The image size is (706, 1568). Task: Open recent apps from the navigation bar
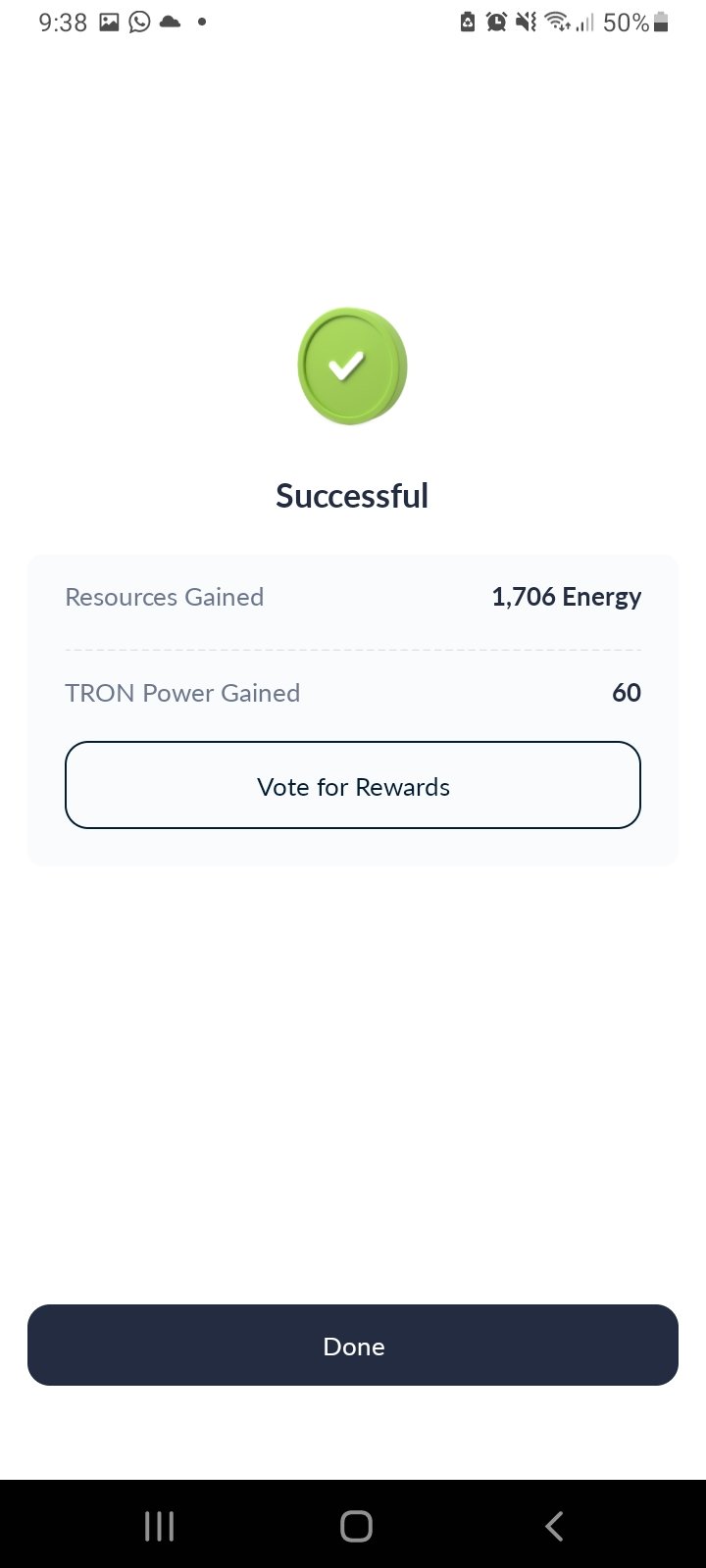(159, 1526)
